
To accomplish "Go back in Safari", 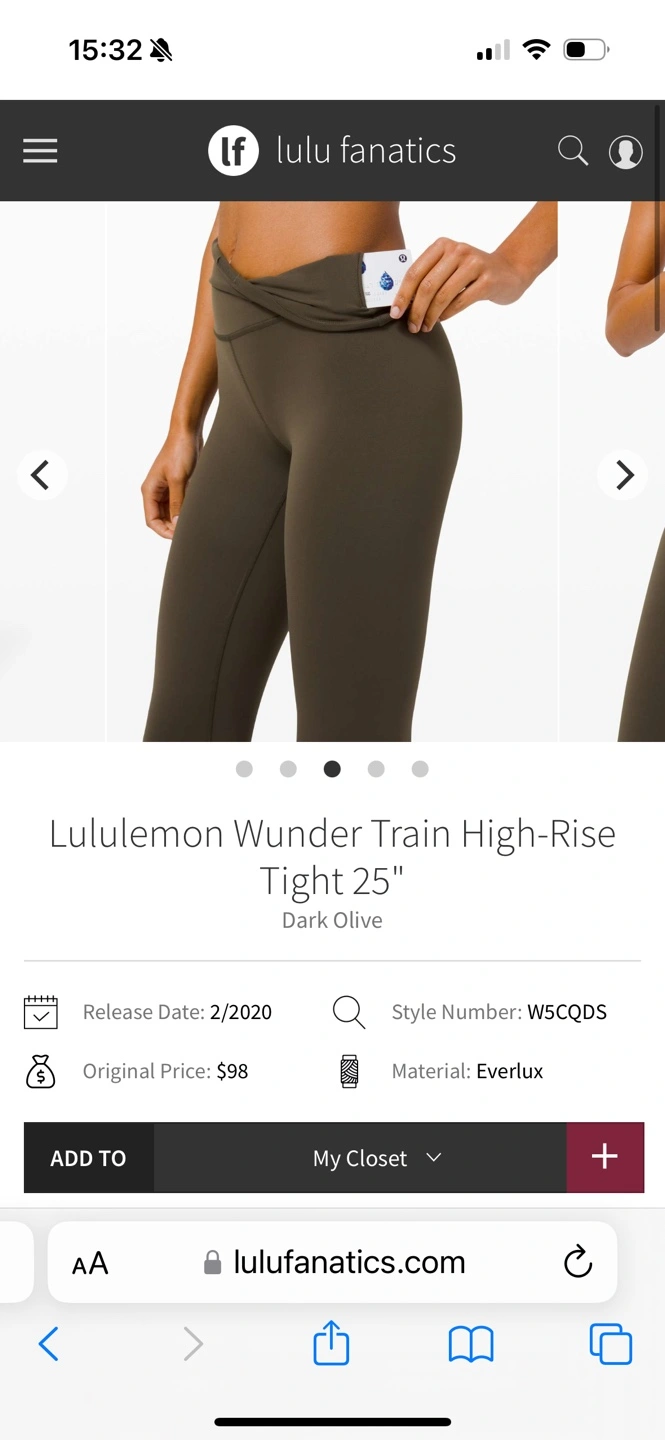I will (x=48, y=1345).
